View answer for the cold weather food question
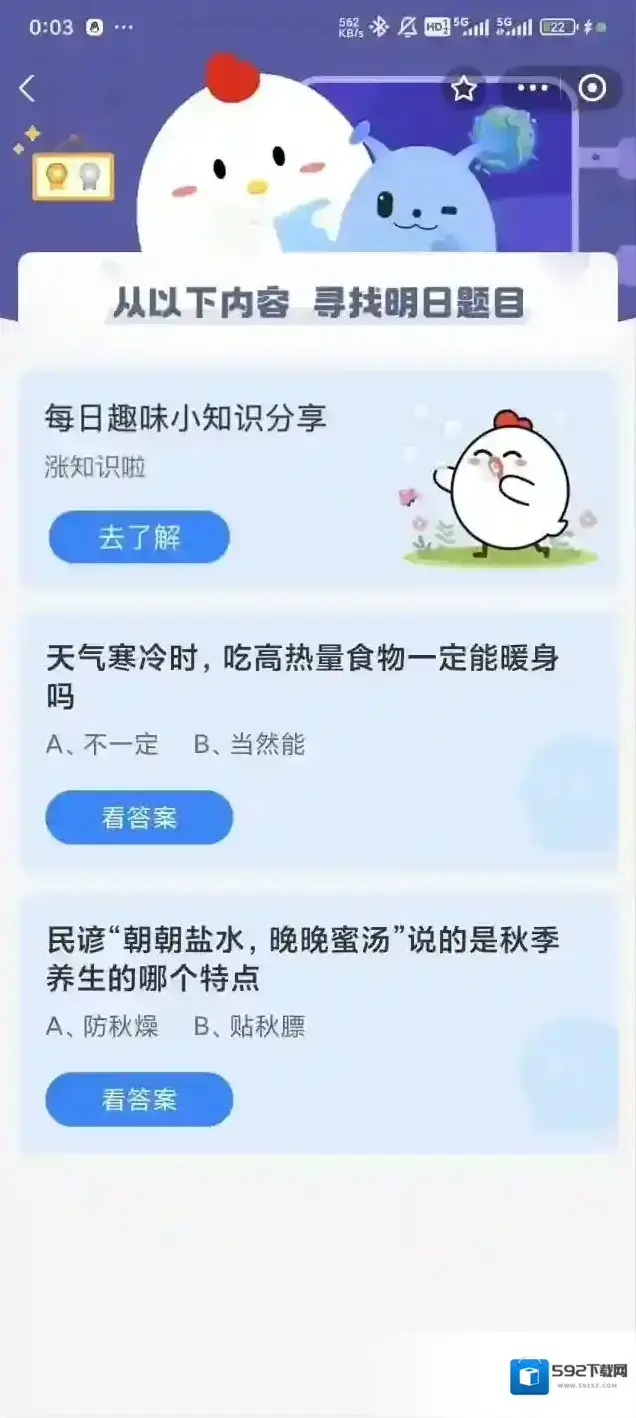Screen dimensions: 636x1418 [139, 817]
